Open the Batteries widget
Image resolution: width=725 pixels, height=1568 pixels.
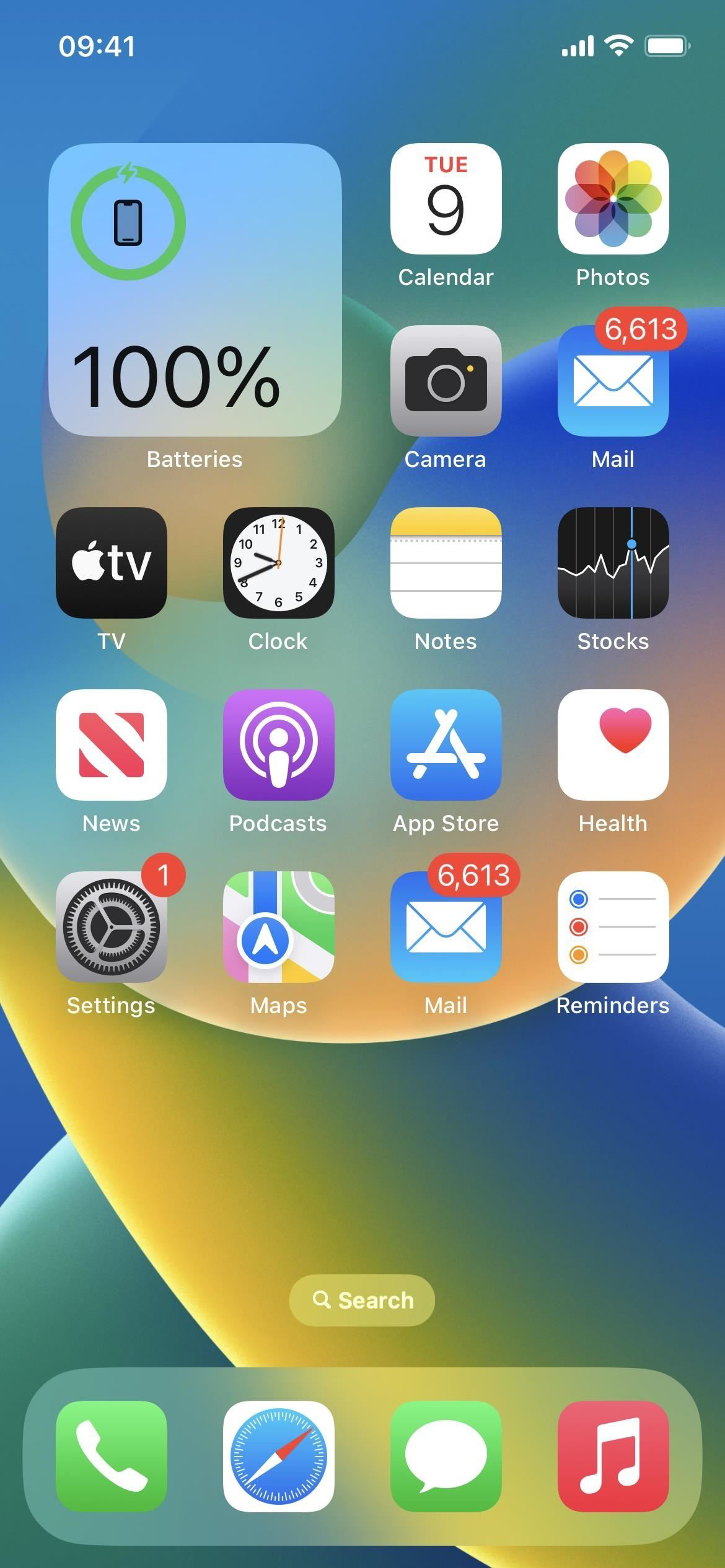[x=195, y=290]
